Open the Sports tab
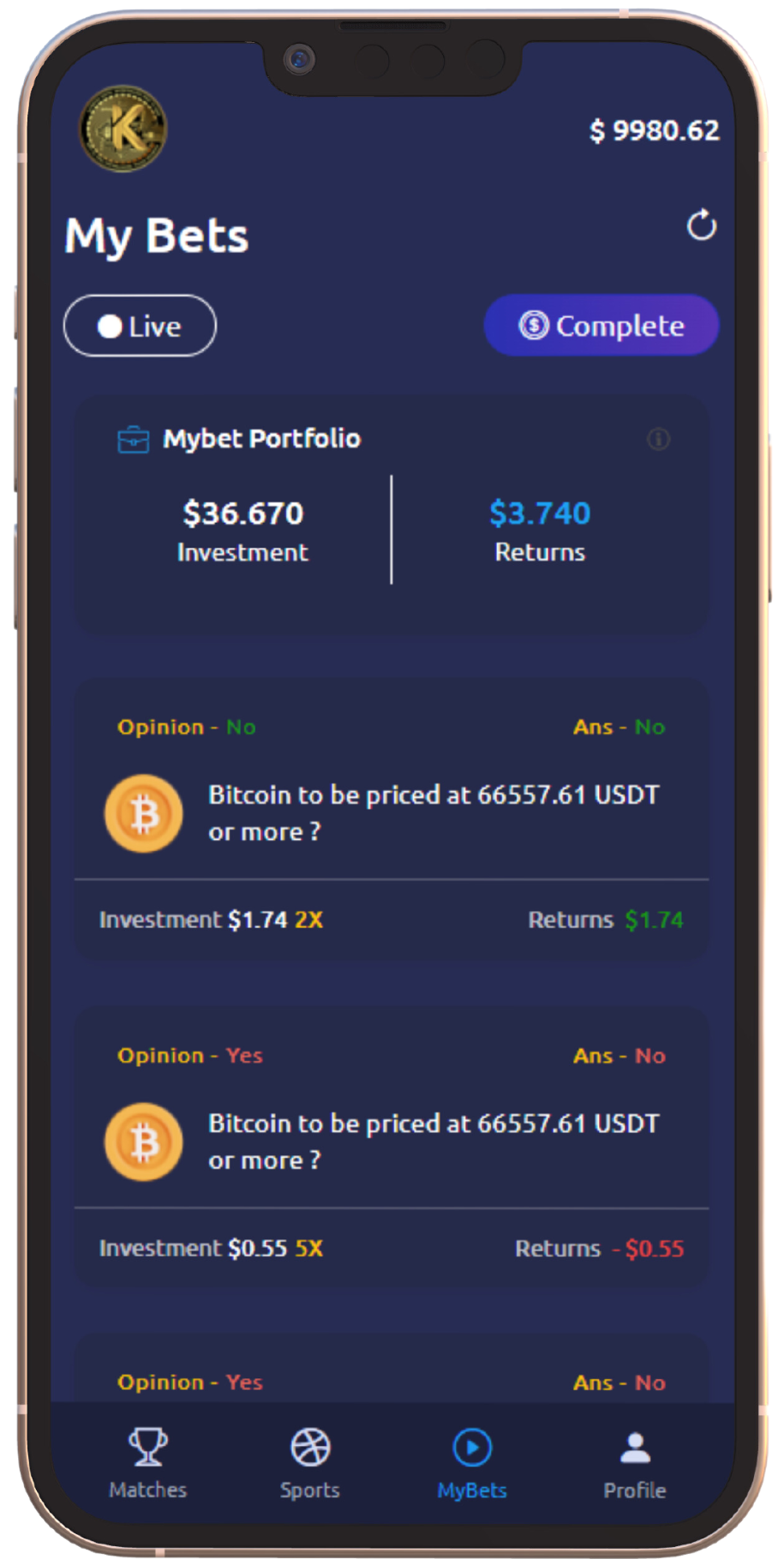 click(310, 1463)
